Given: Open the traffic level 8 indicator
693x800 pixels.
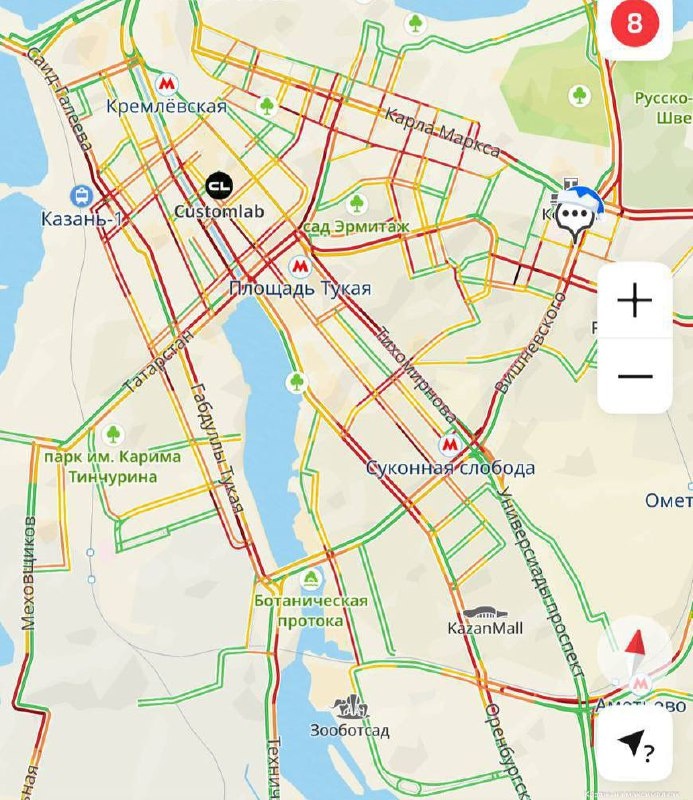Looking at the screenshot, I should coord(634,24).
